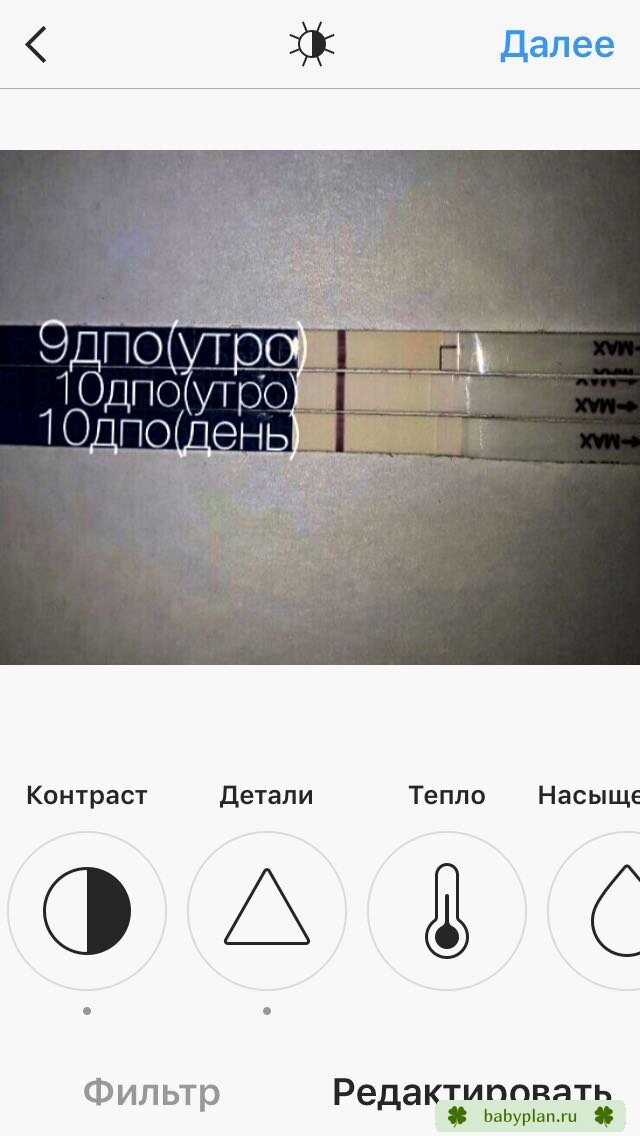The height and width of the screenshot is (1136, 640).
Task: Switch to the Фильтр tab
Action: 151,1092
